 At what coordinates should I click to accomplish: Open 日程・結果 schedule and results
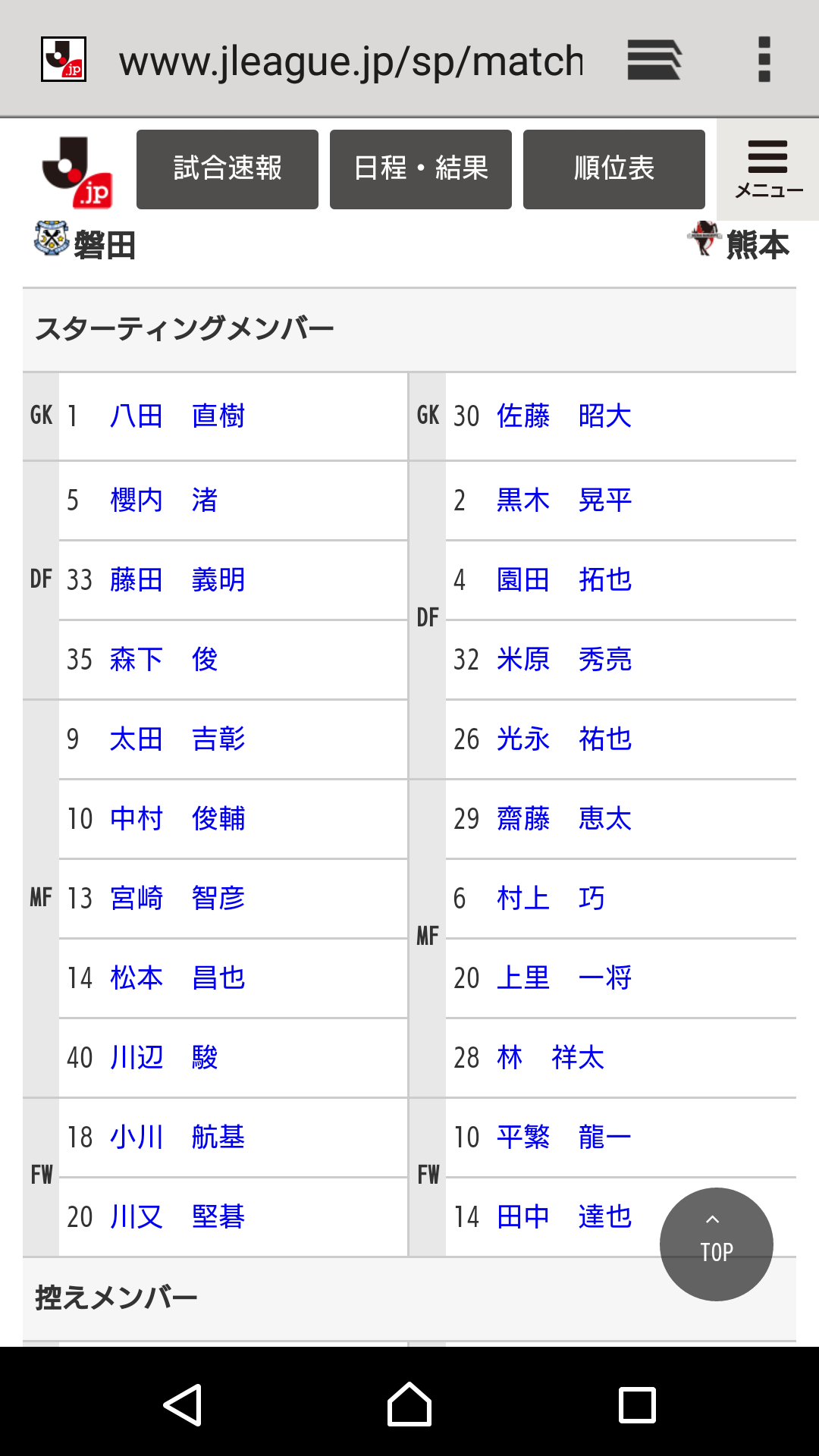tap(421, 169)
